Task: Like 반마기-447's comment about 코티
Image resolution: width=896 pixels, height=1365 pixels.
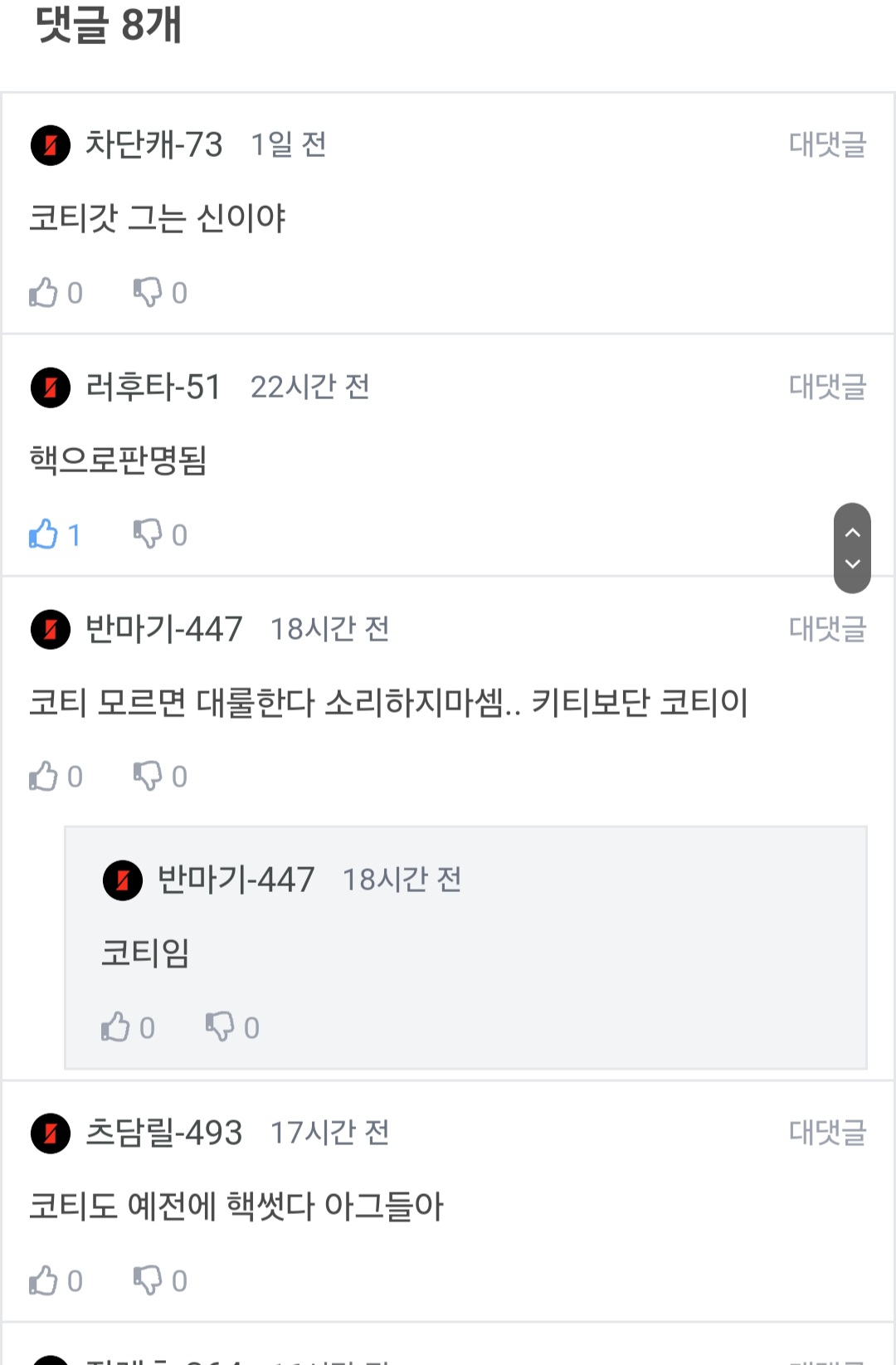Action: tap(44, 777)
